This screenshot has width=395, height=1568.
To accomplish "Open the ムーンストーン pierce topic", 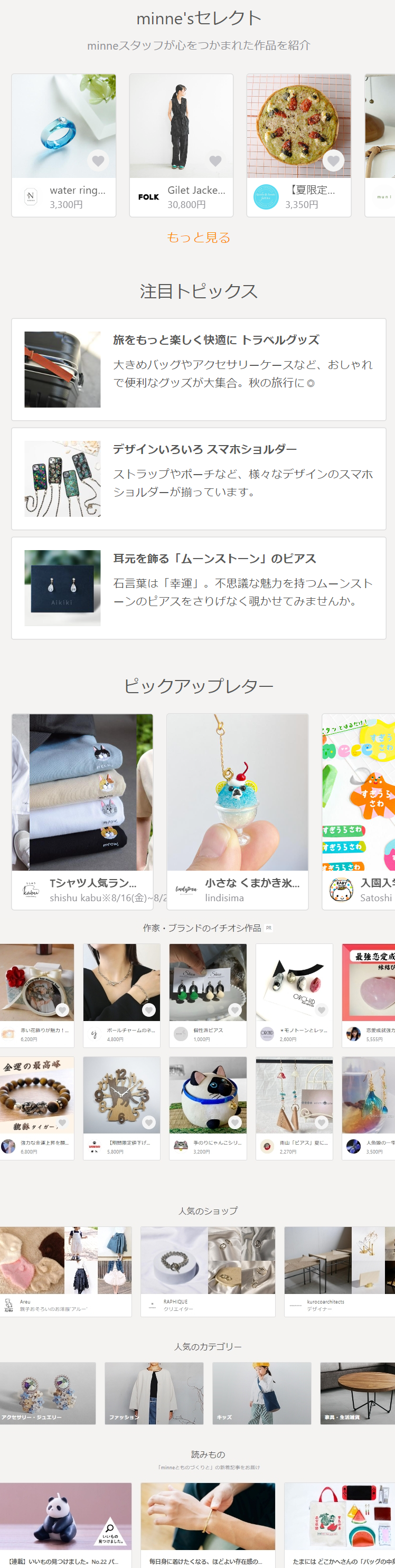I will point(199,588).
